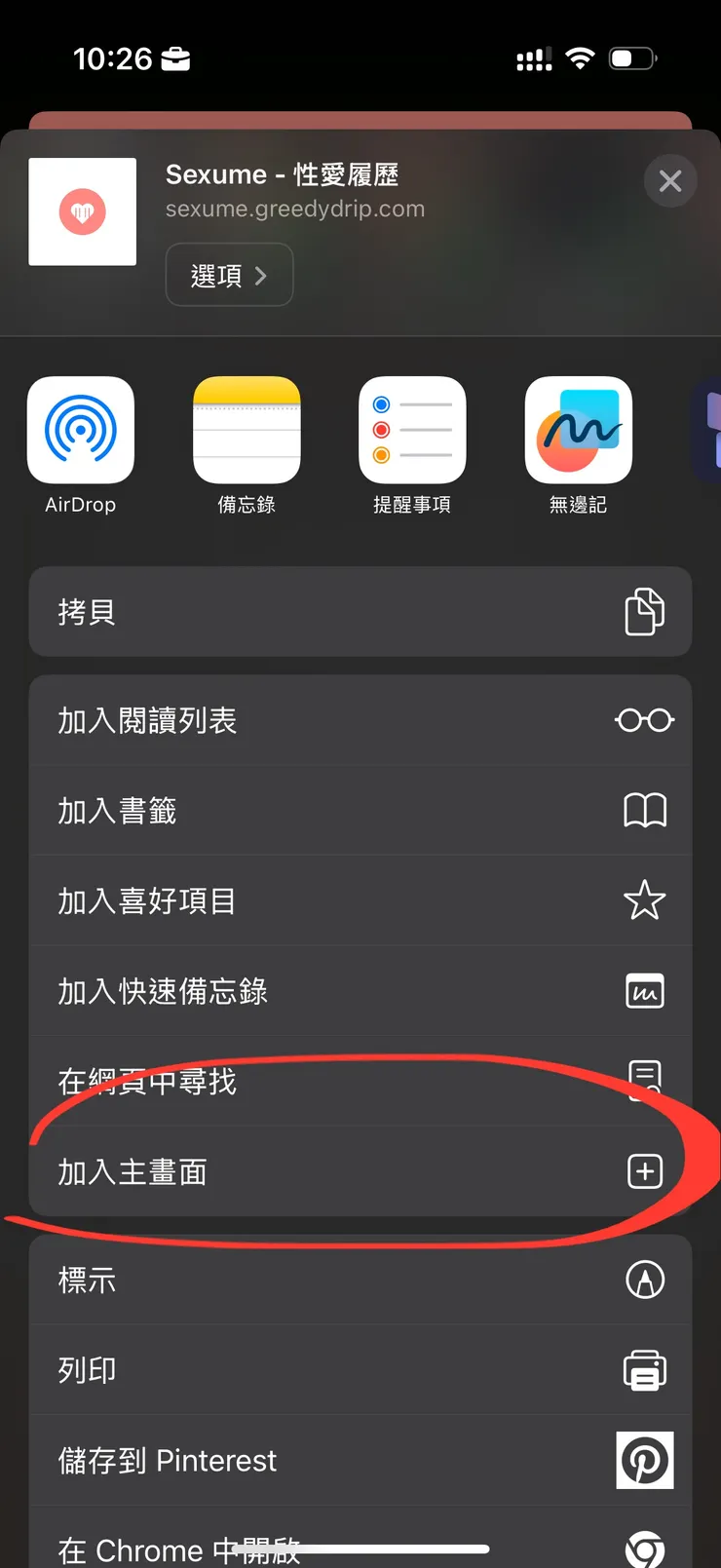Tap the plus-square icon for 加入主畫面
721x1568 pixels.
[644, 1172]
